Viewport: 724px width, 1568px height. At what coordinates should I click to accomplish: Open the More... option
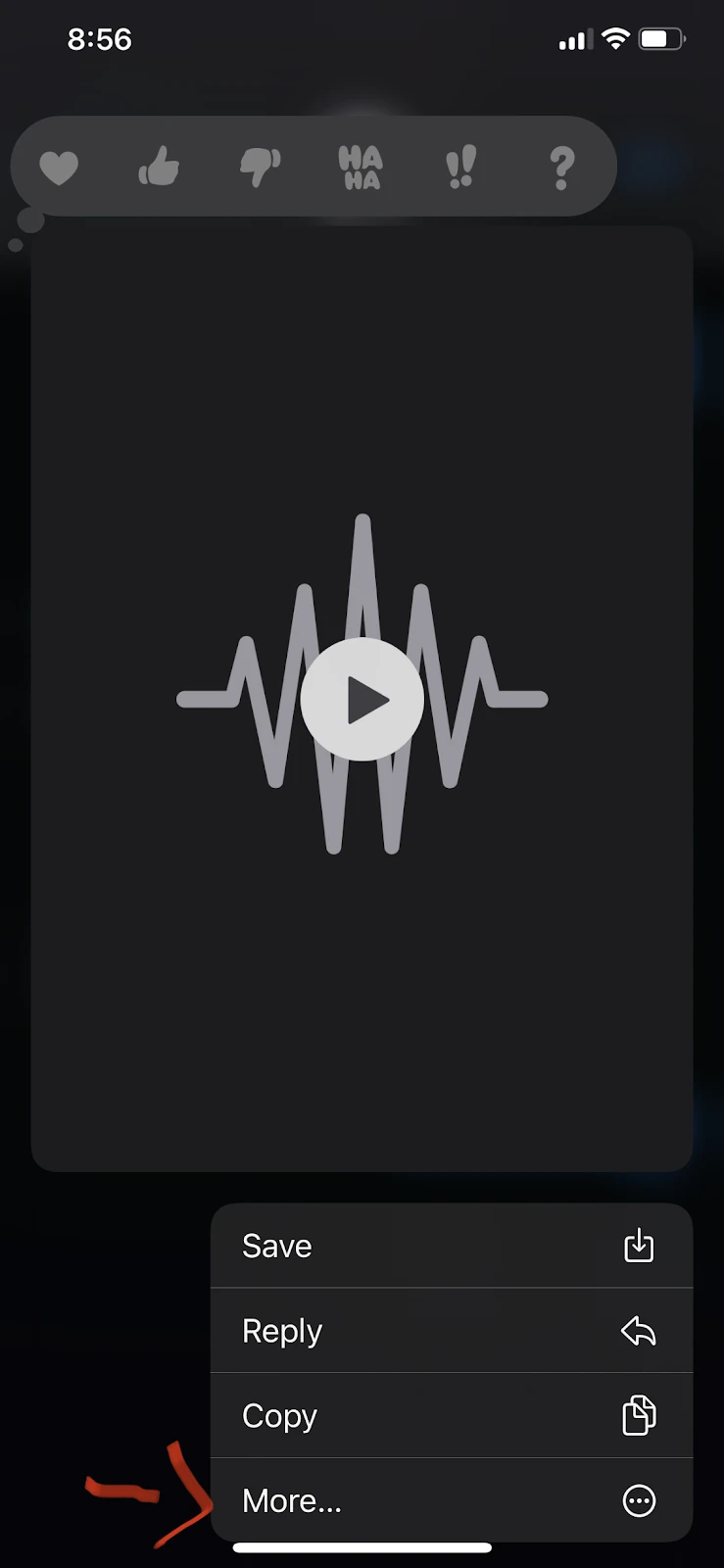452,1500
